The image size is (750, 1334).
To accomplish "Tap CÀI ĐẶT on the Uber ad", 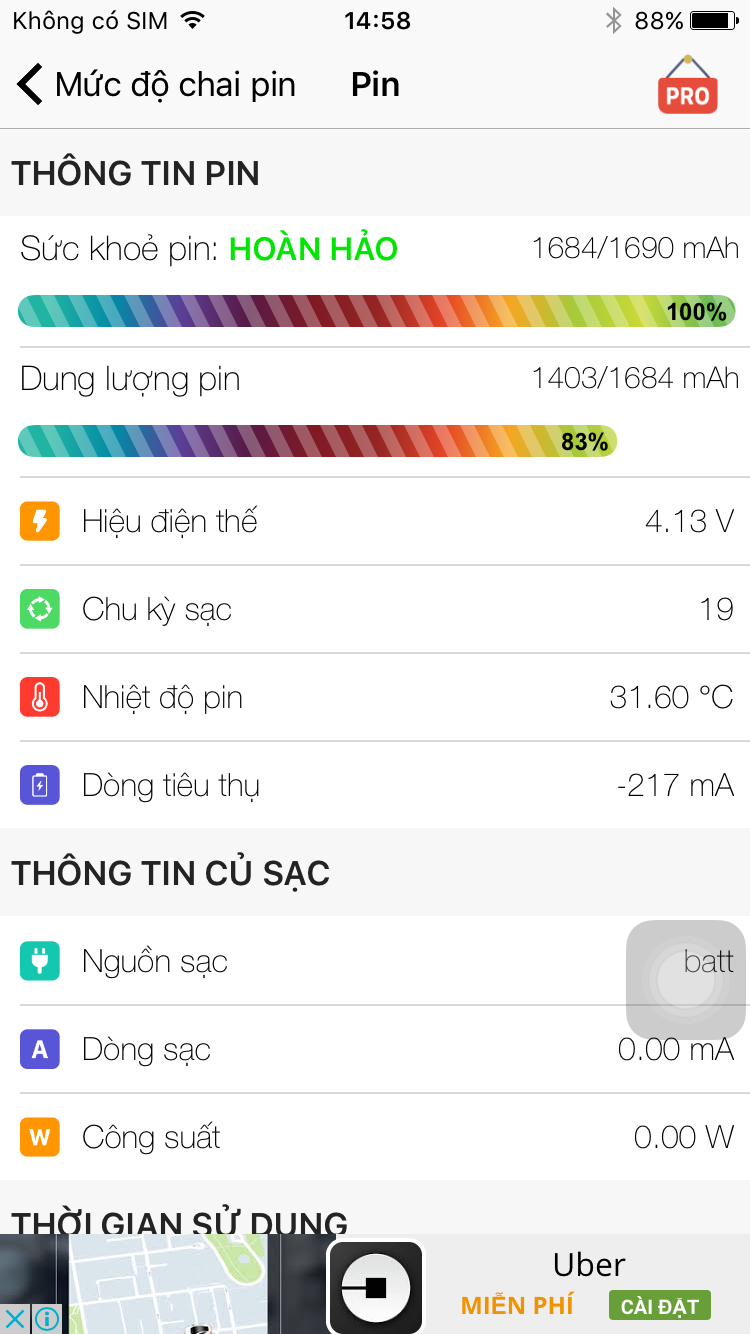I will 660,1306.
